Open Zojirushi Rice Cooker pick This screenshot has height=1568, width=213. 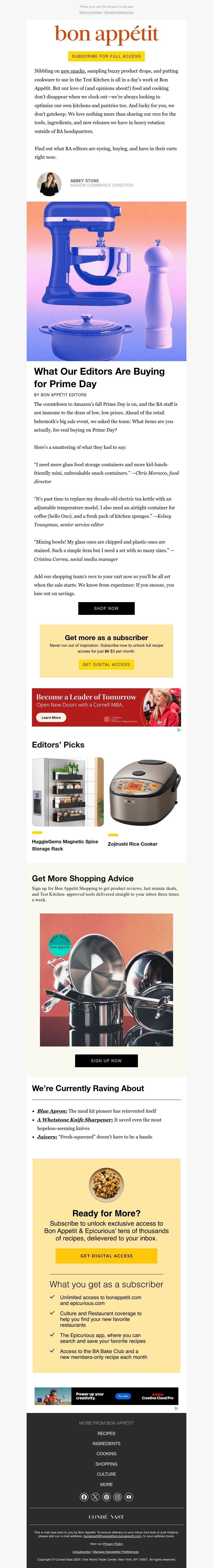tap(133, 844)
